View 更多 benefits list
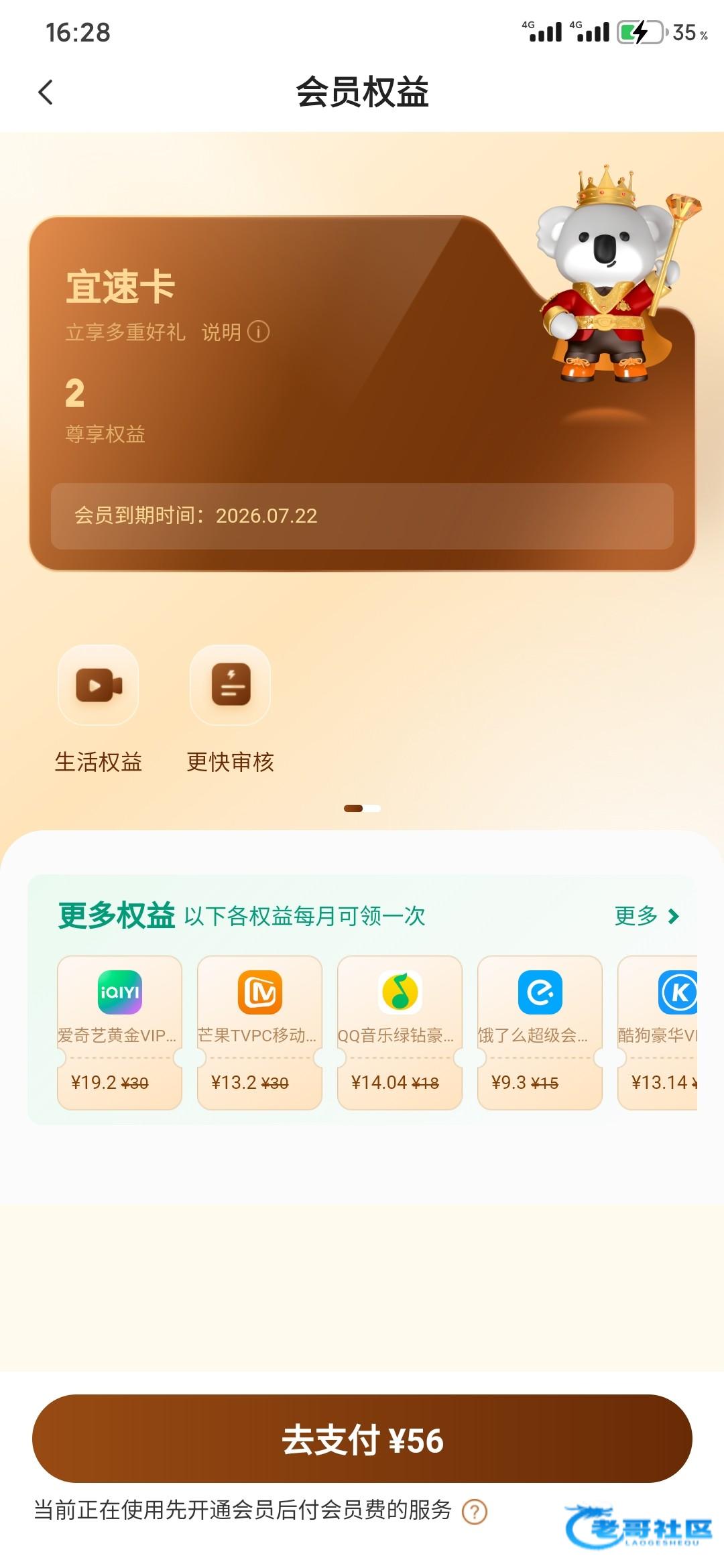This screenshot has height=1568, width=724. click(x=647, y=916)
